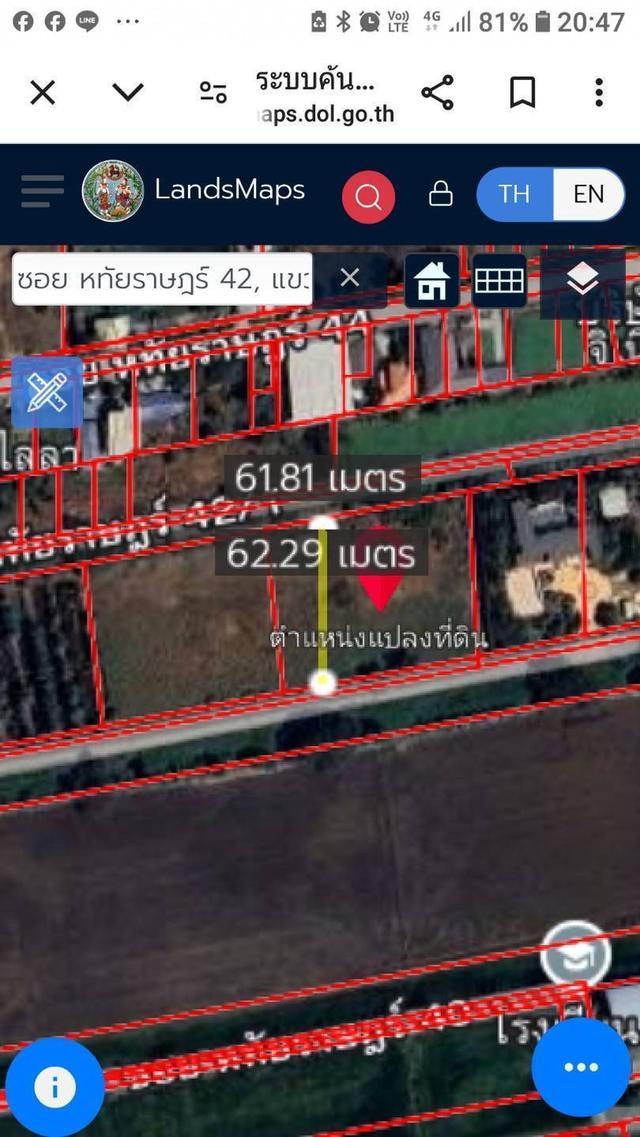Minimize the browser tab with the down chevron
Viewport: 640px width, 1137px height.
click(x=128, y=93)
